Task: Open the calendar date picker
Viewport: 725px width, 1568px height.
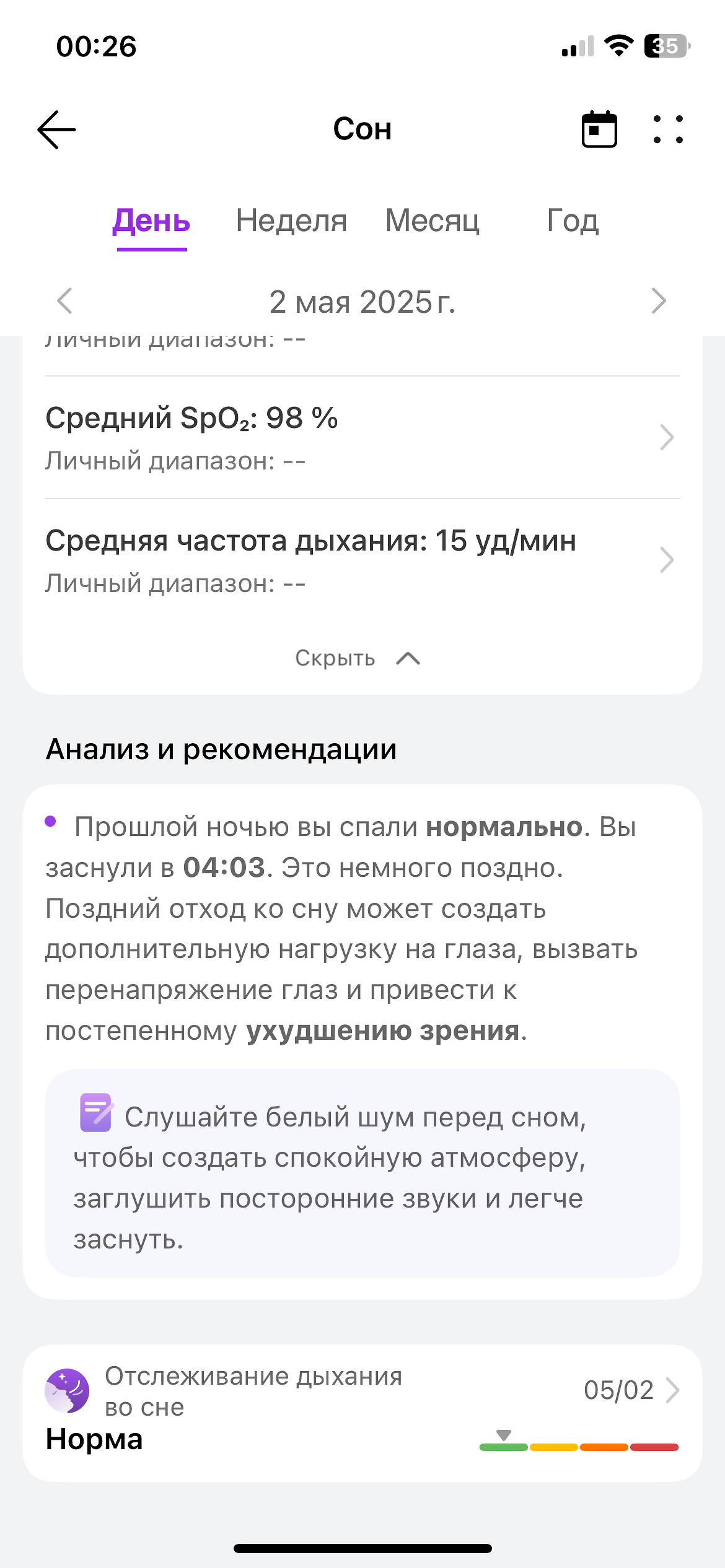Action: 599,130
